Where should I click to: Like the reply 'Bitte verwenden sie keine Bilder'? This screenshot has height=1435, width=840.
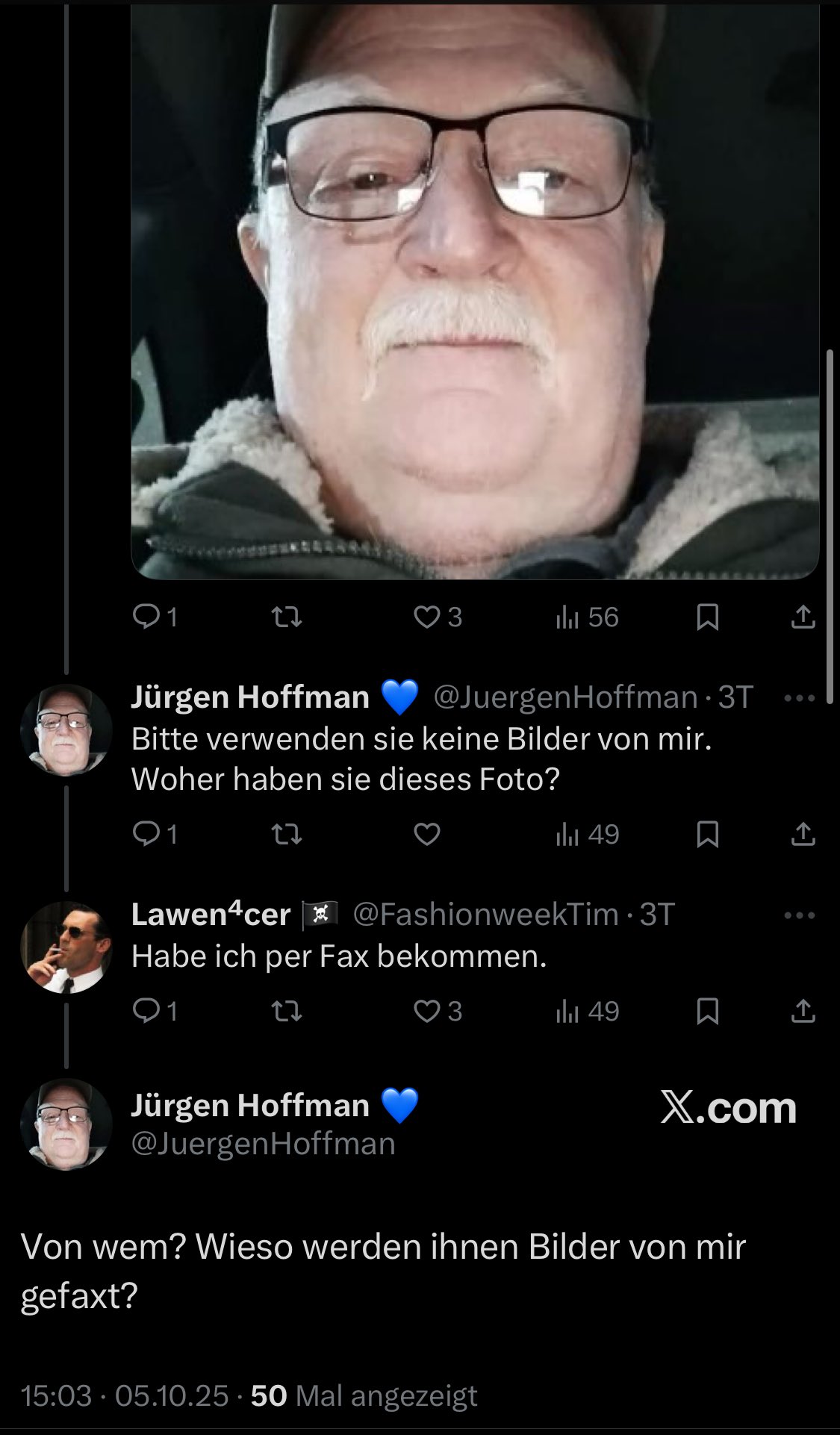427,834
